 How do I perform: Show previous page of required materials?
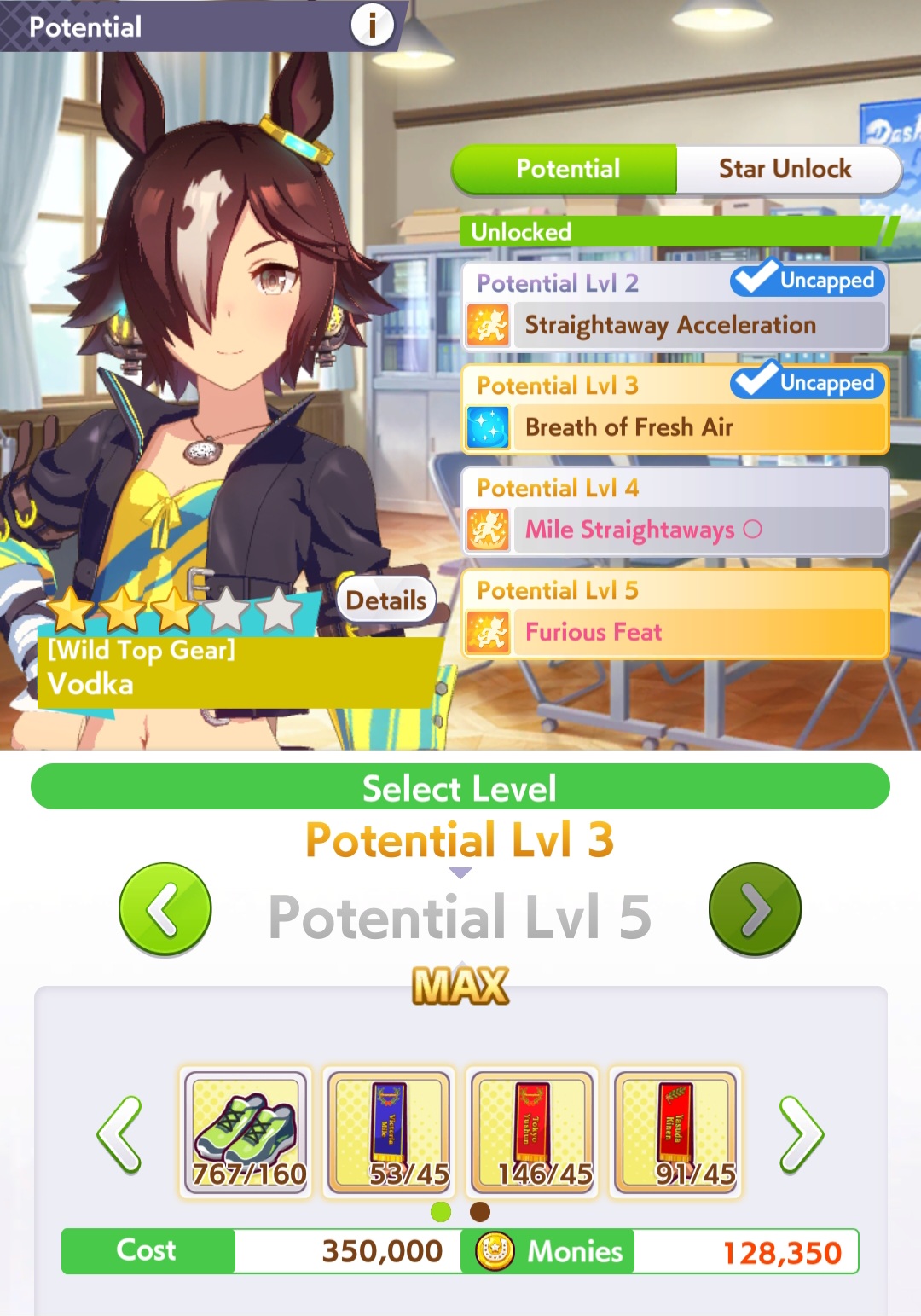(x=120, y=1134)
